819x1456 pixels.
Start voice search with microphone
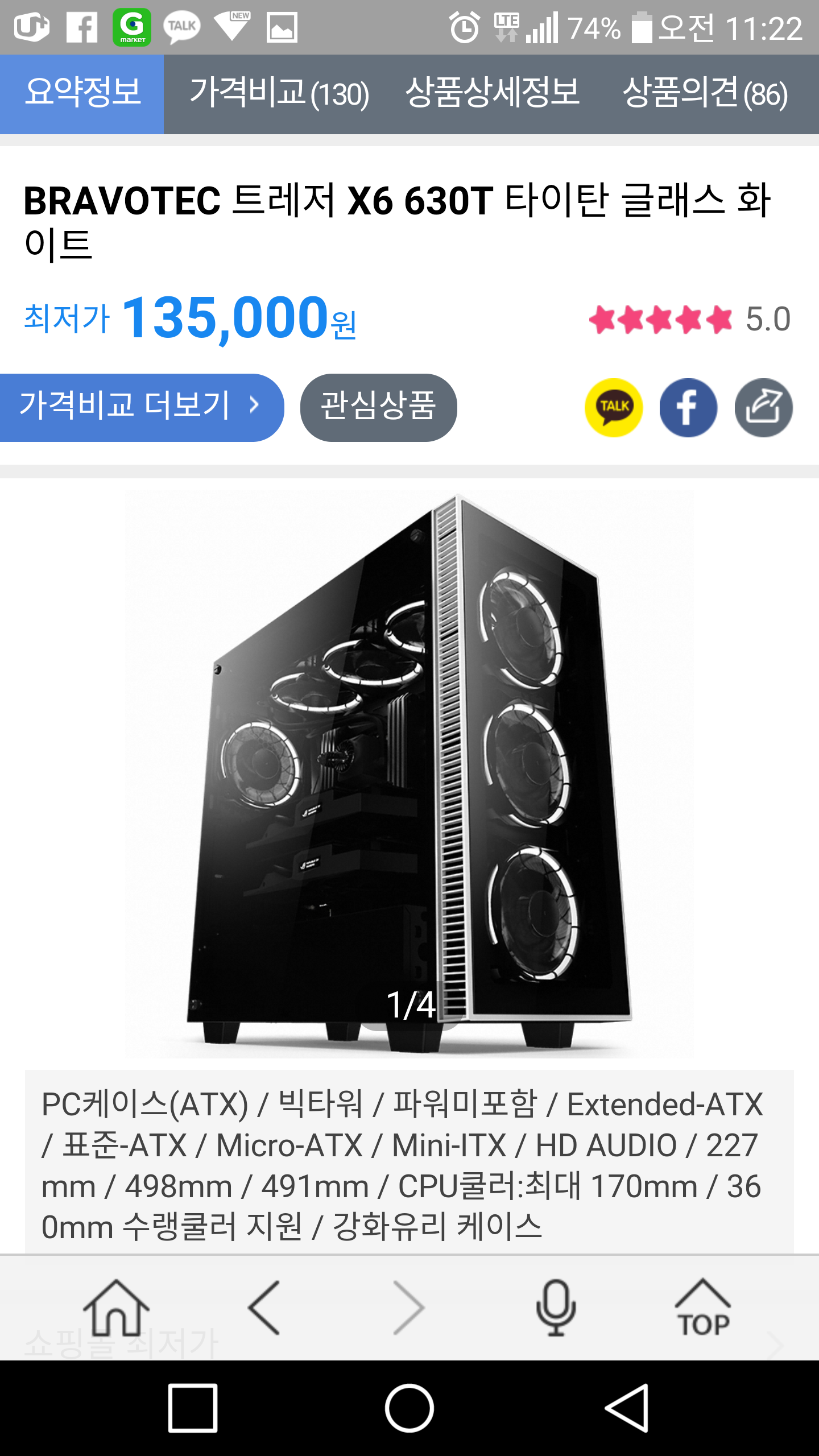pos(556,1308)
